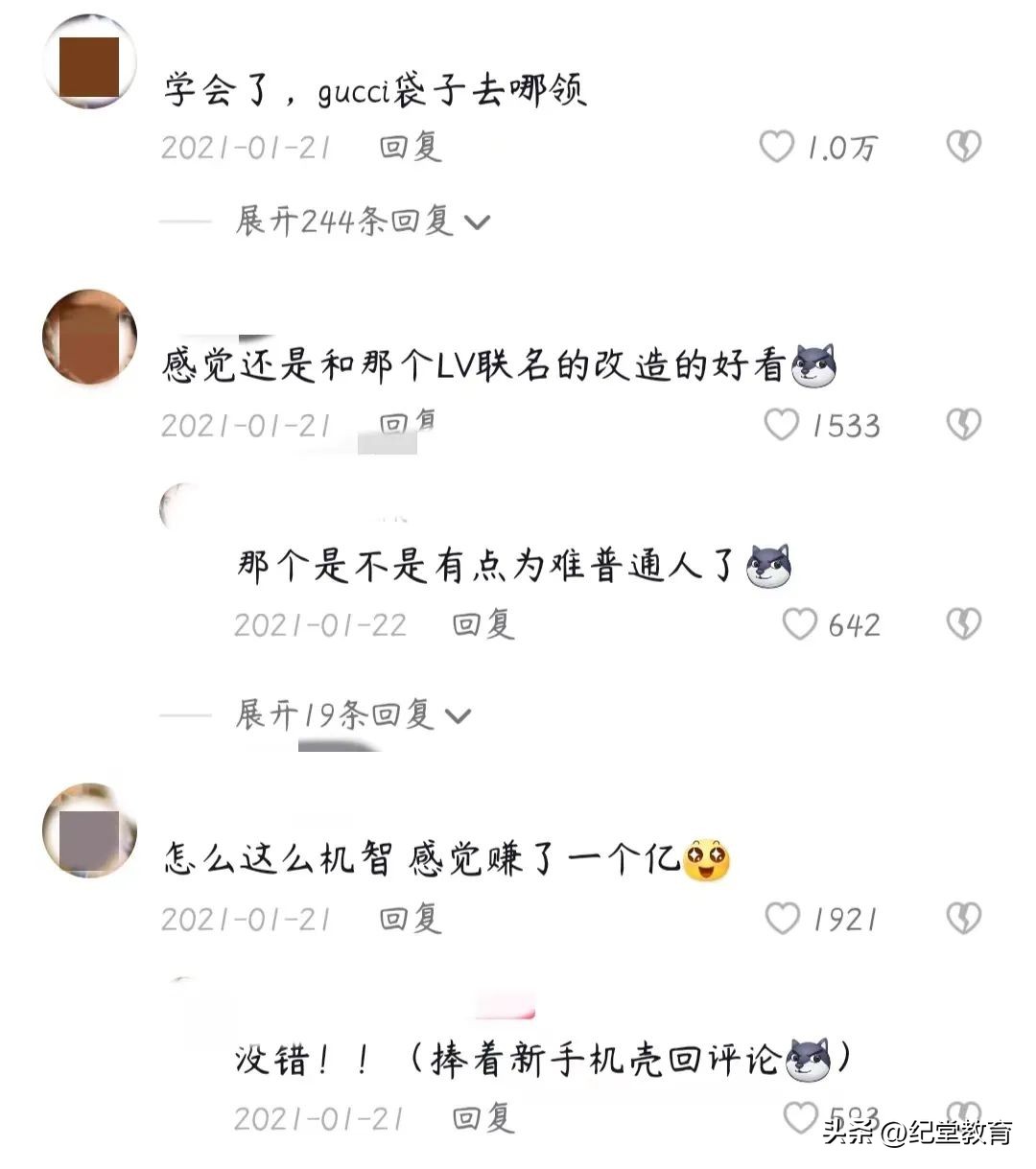Viewport: 1036px width, 1169px height.
Task: Click the broken-heart dislike icon on first comment
Action: 962,148
